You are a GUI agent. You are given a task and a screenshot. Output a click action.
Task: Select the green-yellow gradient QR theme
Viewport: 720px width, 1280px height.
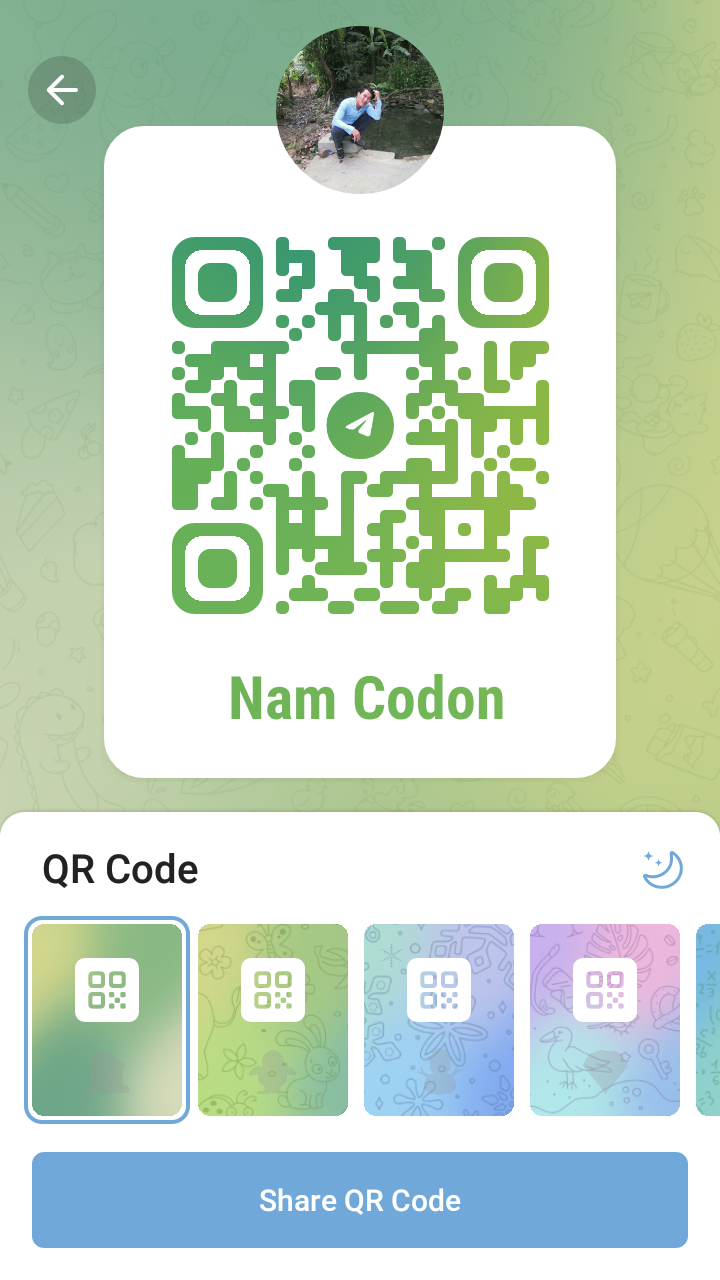point(107,1020)
